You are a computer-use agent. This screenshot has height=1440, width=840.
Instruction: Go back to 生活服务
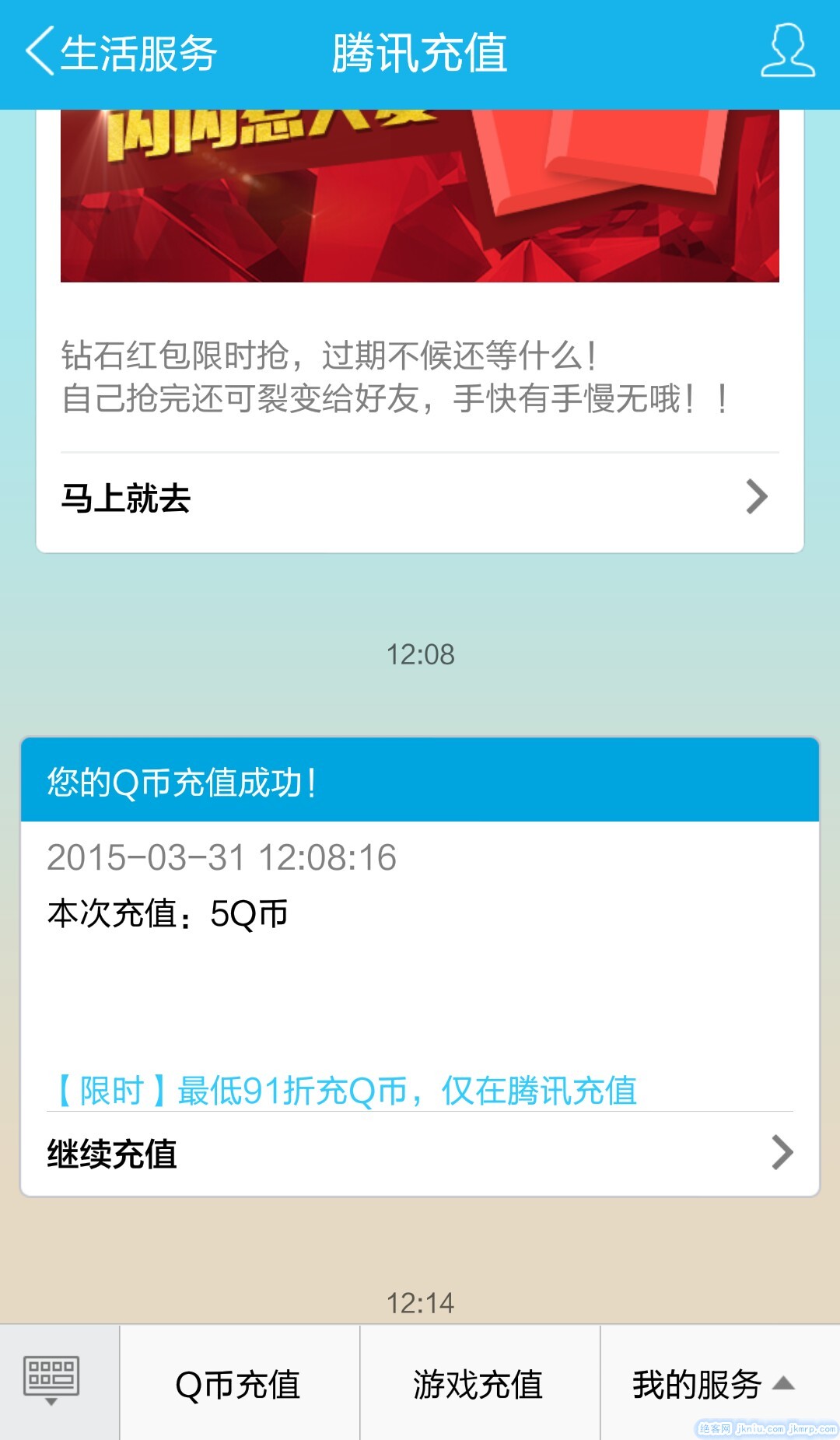[x=121, y=53]
